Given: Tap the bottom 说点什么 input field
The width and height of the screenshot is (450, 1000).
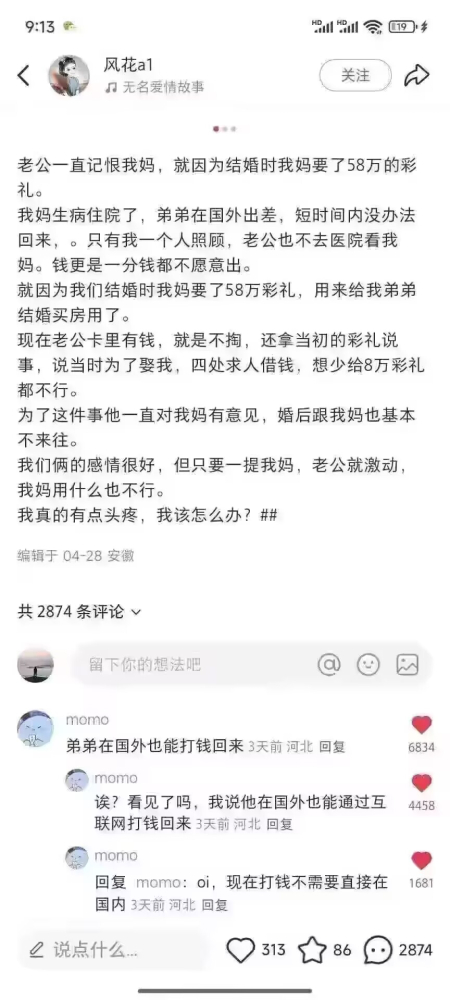Looking at the screenshot, I should coord(113,950).
